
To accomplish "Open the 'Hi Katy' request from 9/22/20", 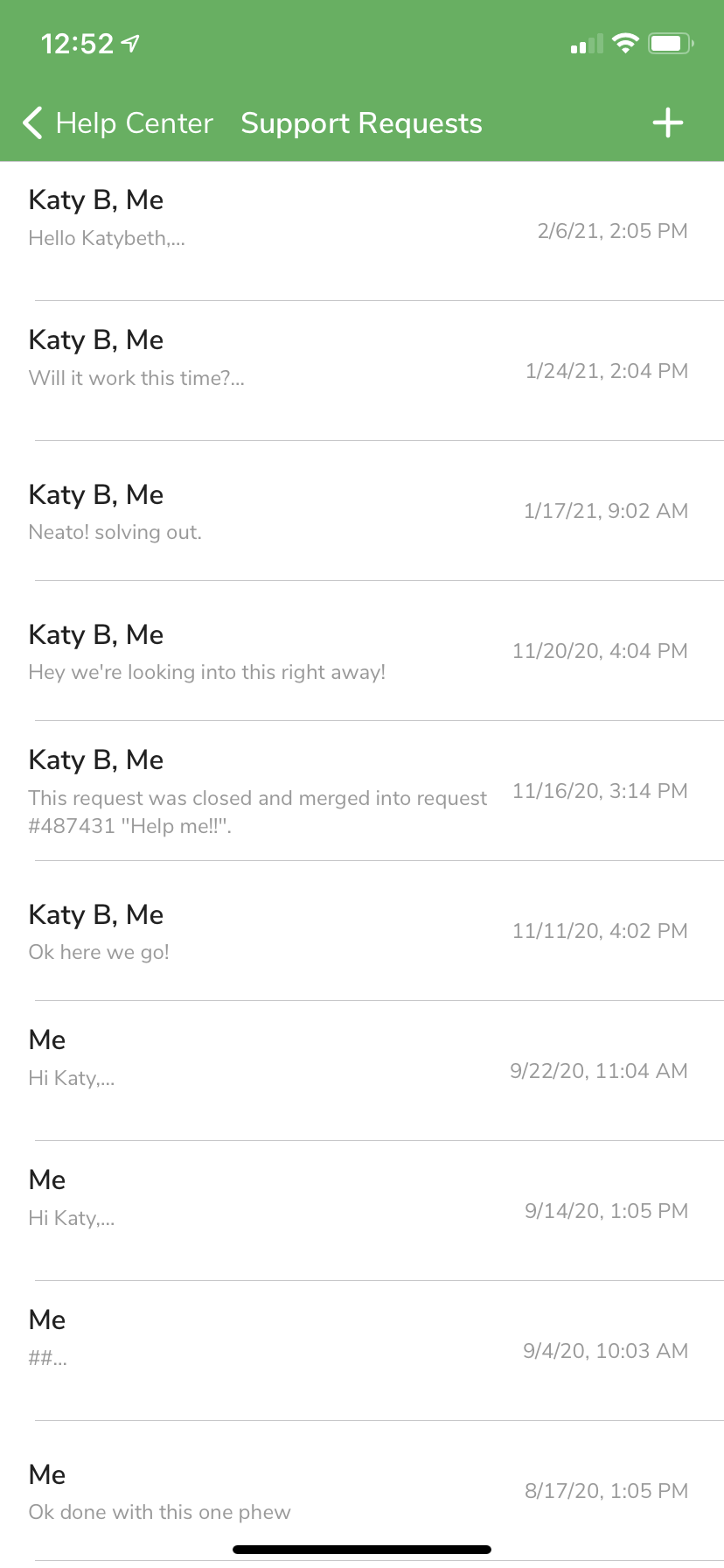I will pyautogui.click(x=362, y=1071).
